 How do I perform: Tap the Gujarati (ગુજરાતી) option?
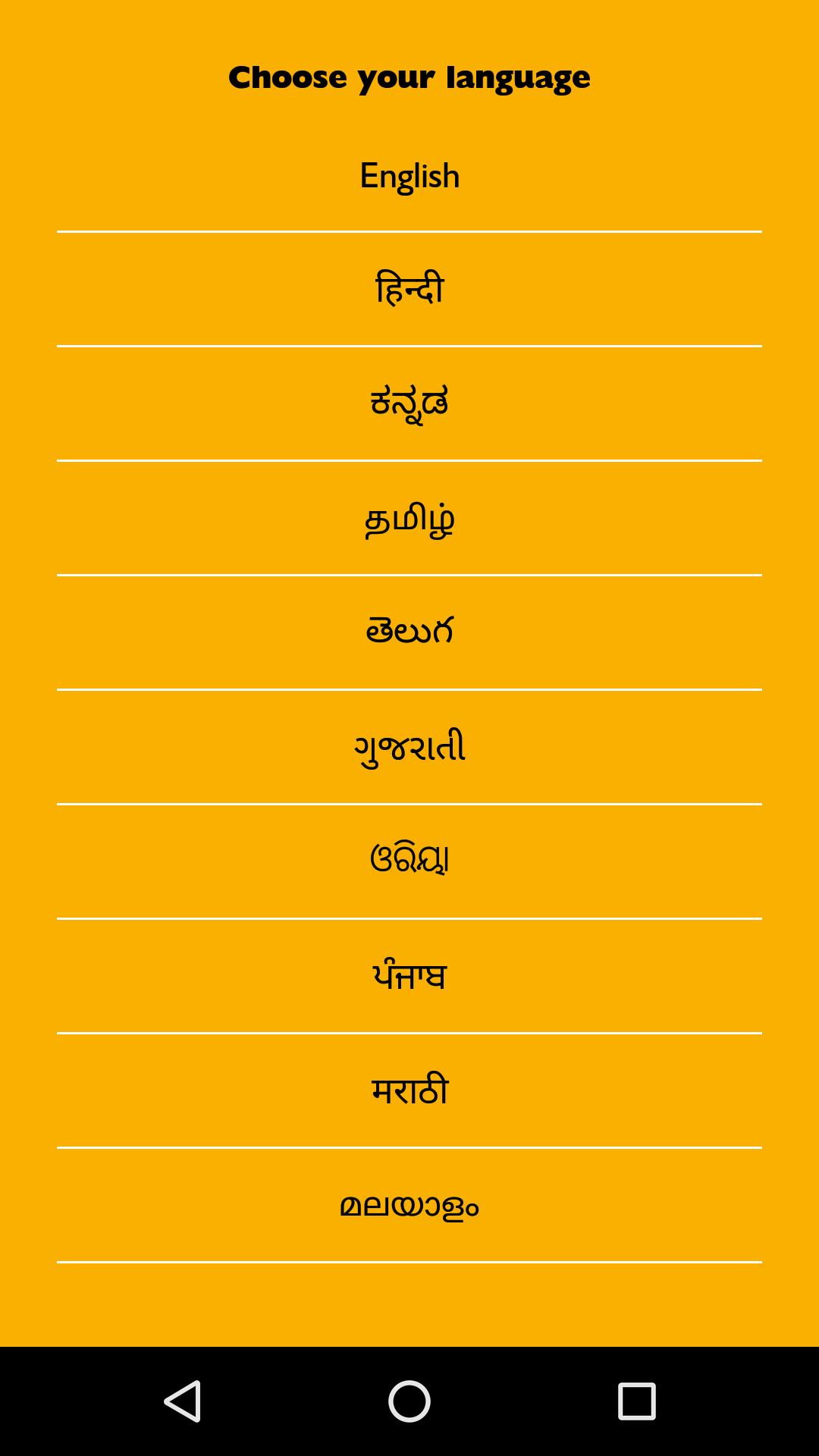pos(409,747)
